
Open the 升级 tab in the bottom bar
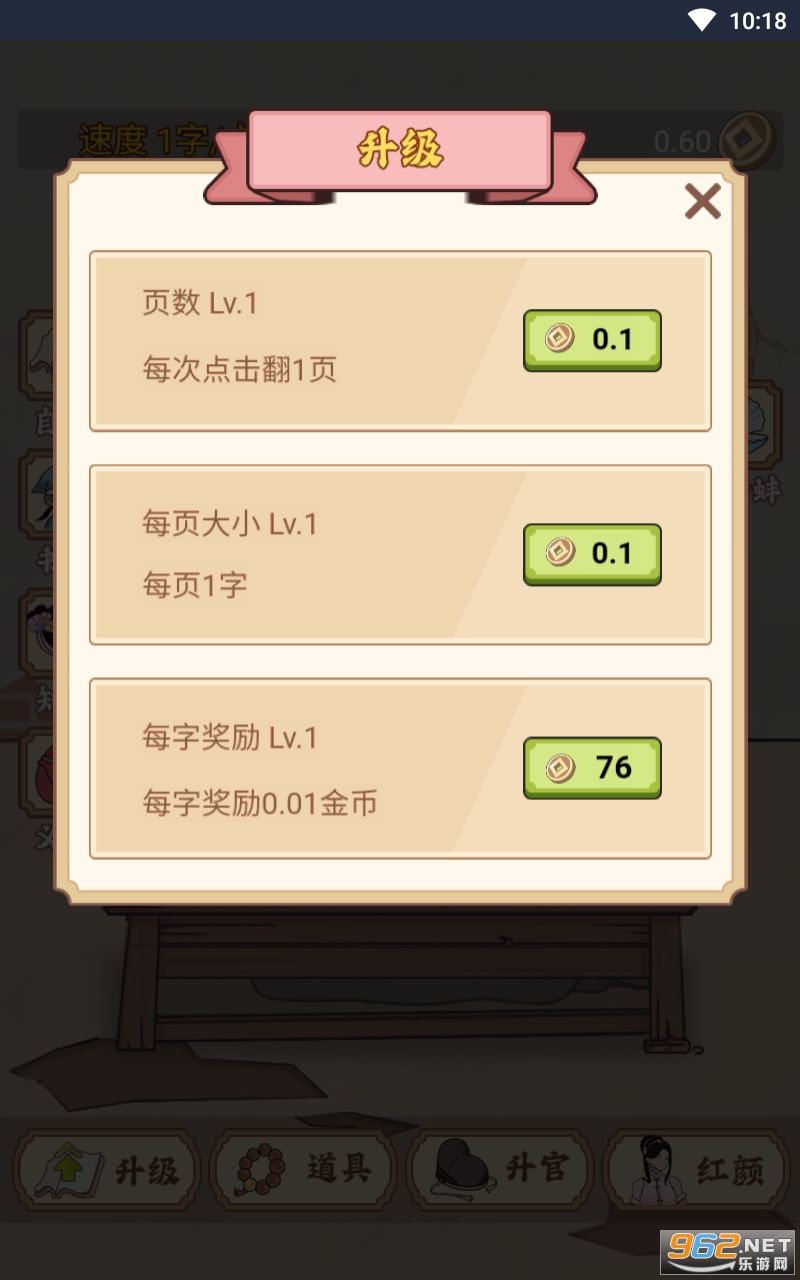[x=108, y=1170]
